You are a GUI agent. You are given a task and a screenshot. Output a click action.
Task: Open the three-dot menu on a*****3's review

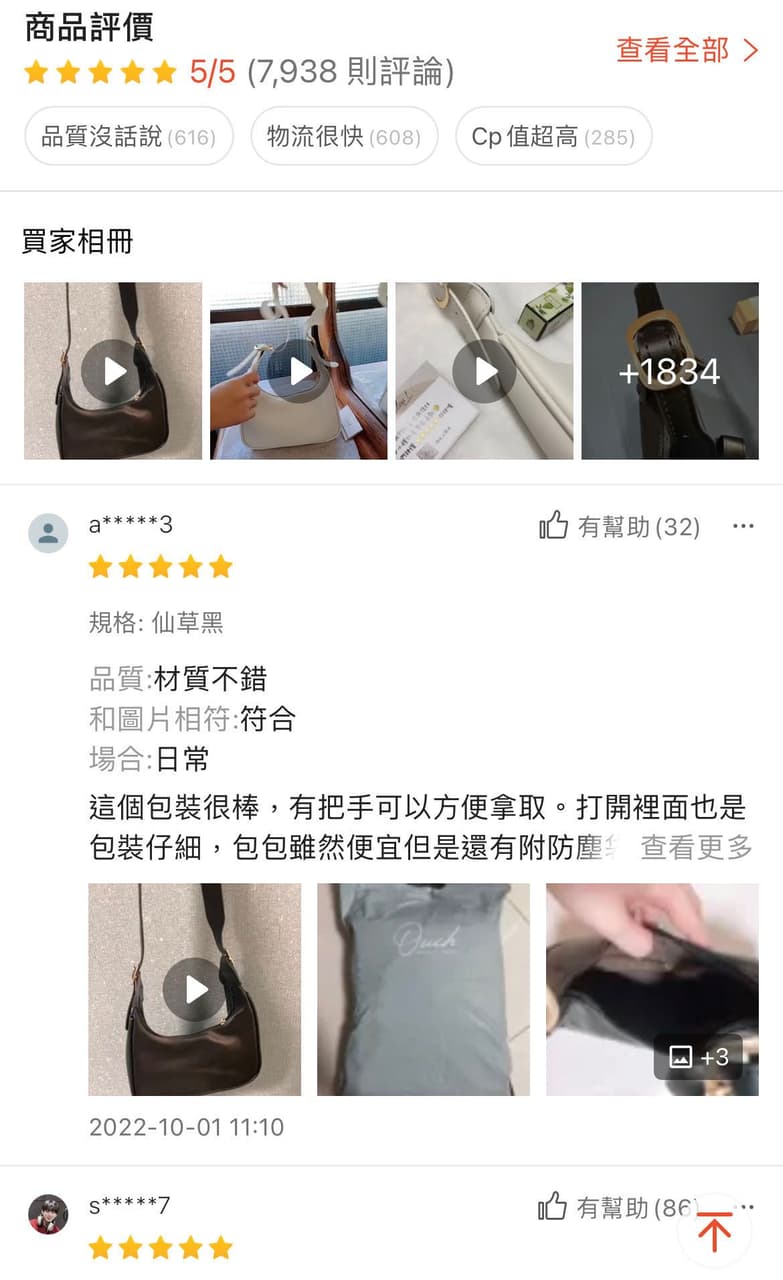pos(743,527)
